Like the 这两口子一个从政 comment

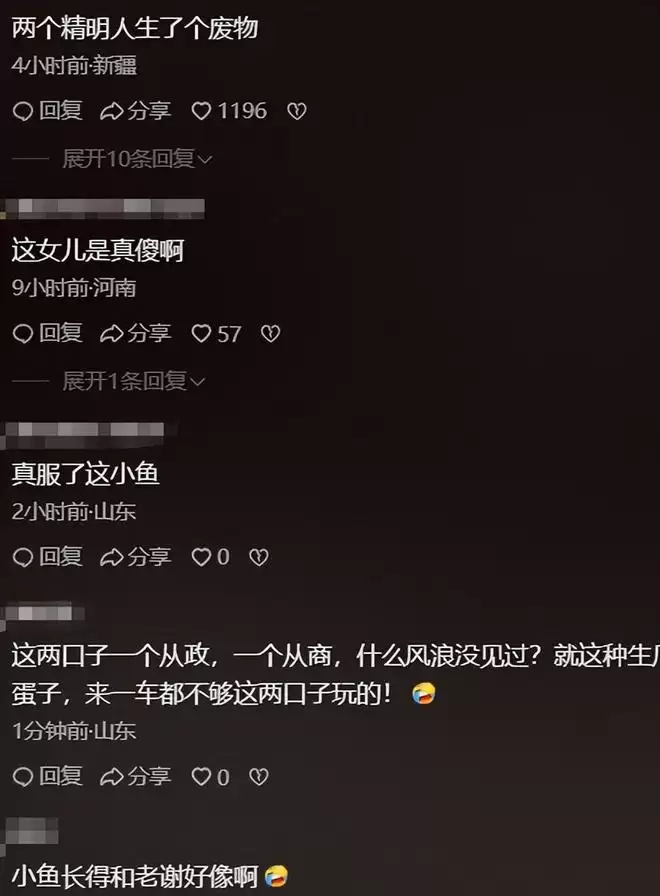202,776
